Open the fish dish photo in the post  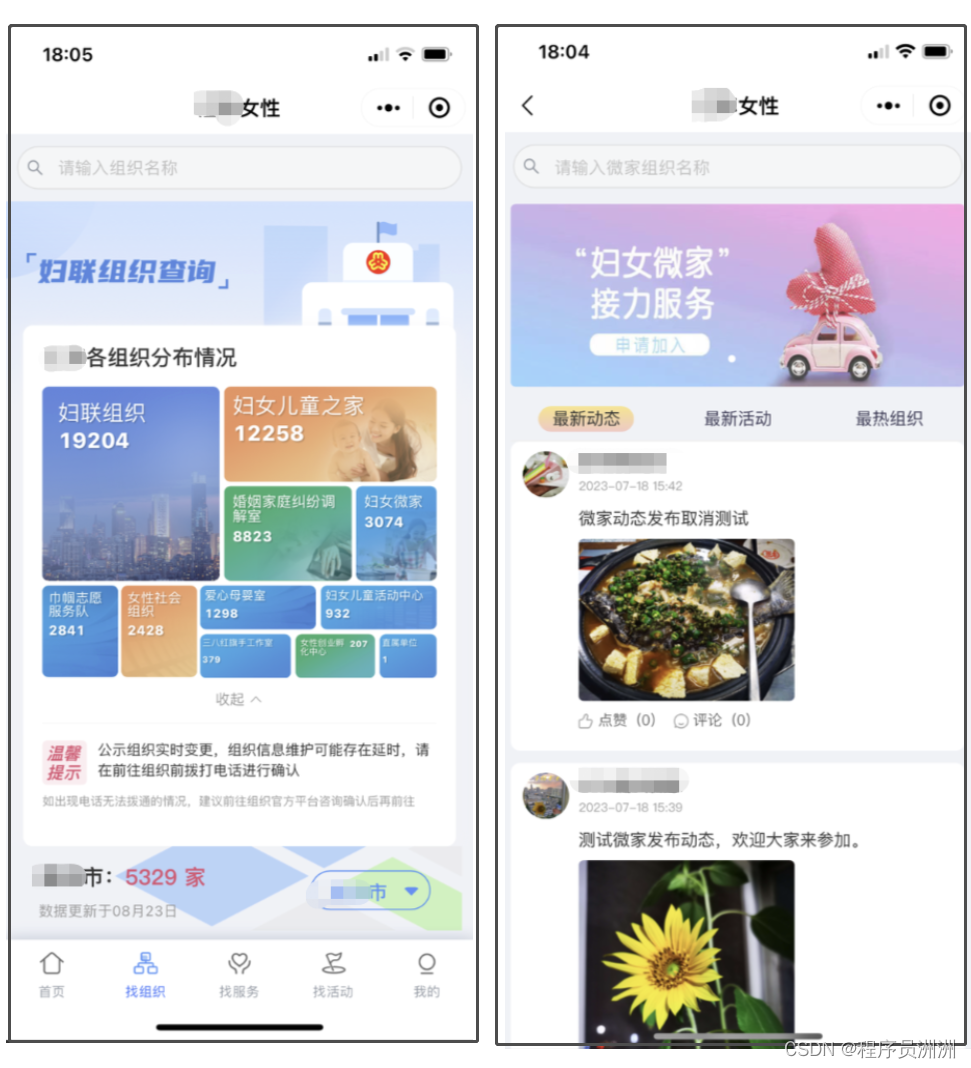pyautogui.click(x=686, y=619)
